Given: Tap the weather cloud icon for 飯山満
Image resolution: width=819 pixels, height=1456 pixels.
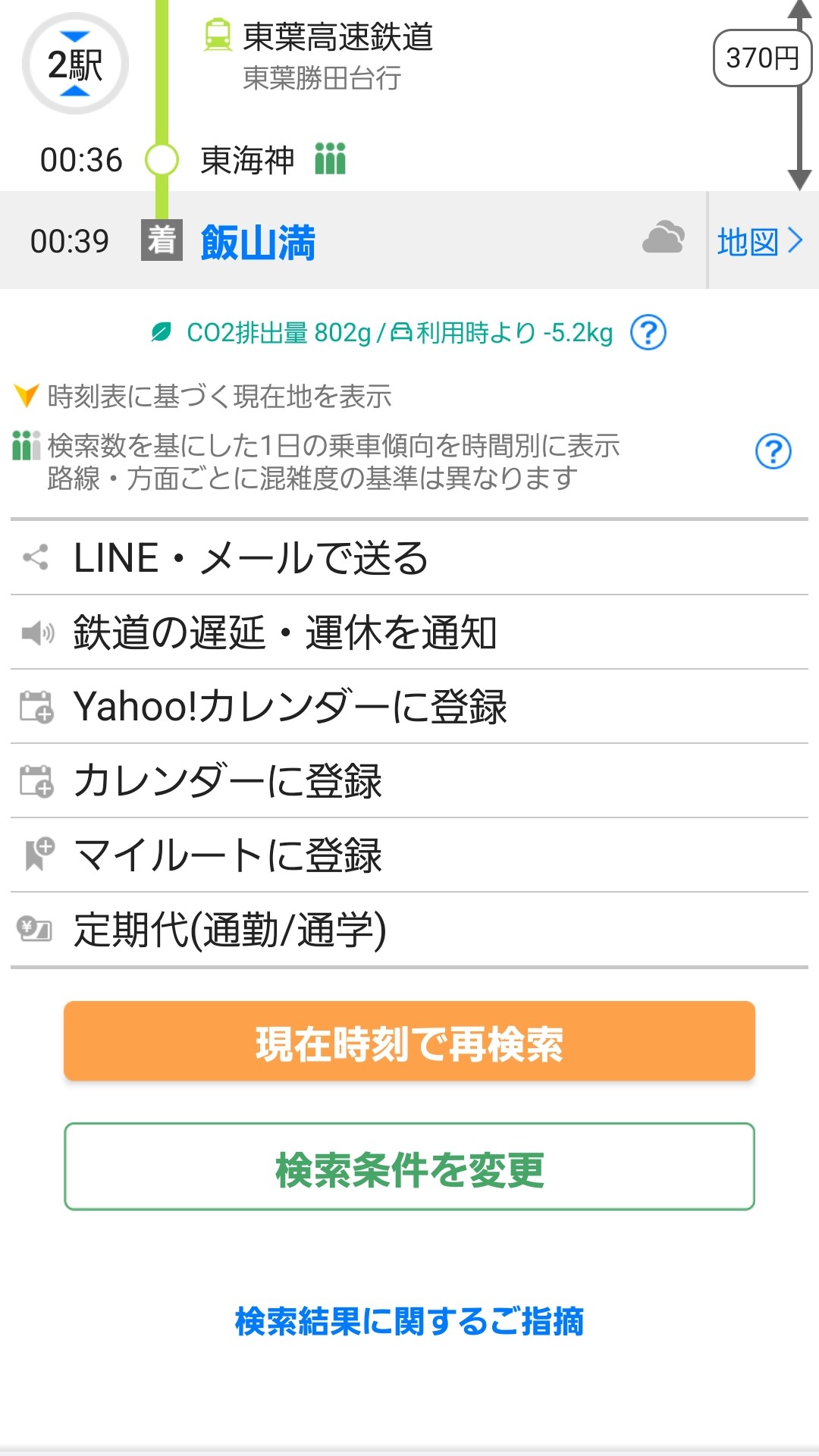Looking at the screenshot, I should point(663,238).
